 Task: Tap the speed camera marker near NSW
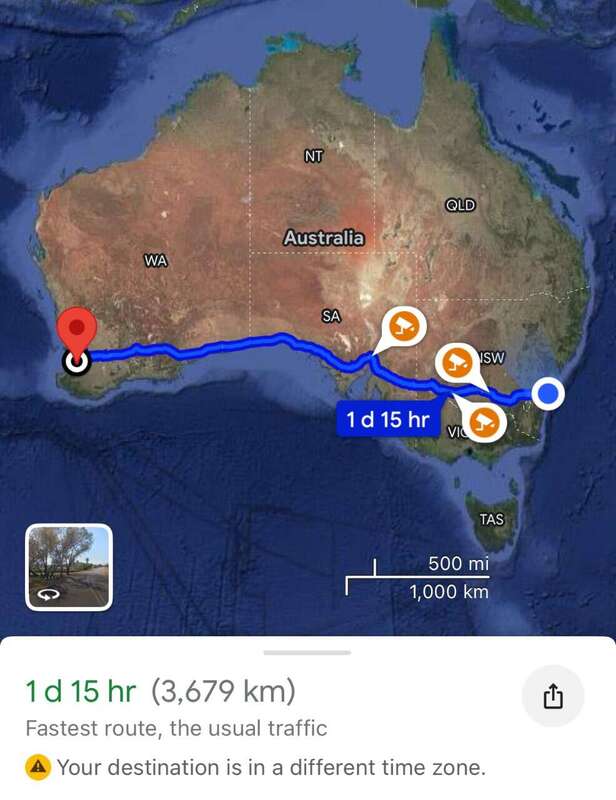point(456,363)
